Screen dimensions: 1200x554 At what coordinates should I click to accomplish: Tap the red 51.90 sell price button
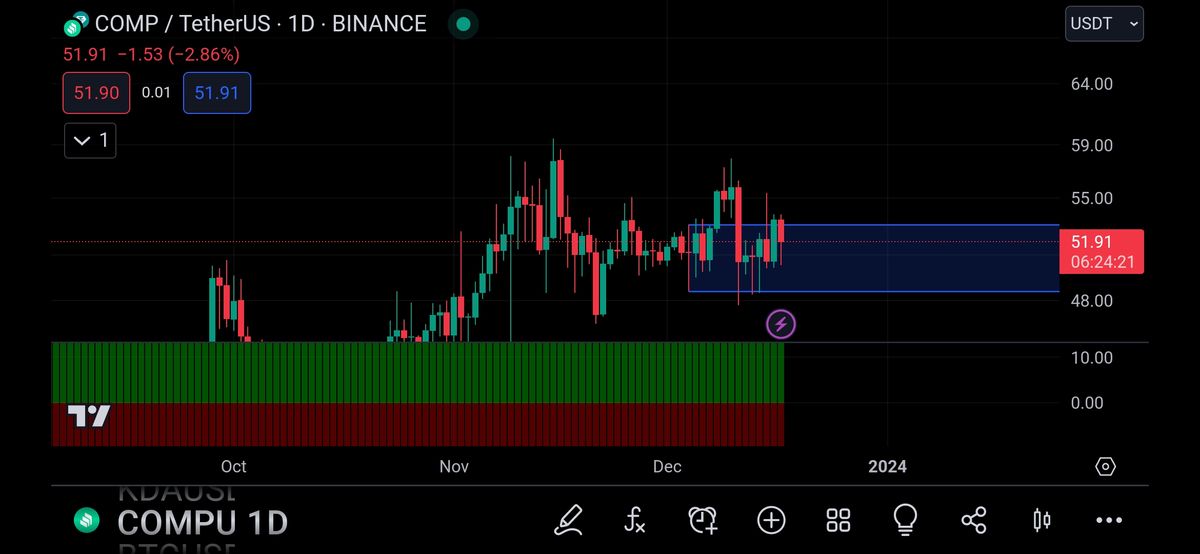click(97, 93)
